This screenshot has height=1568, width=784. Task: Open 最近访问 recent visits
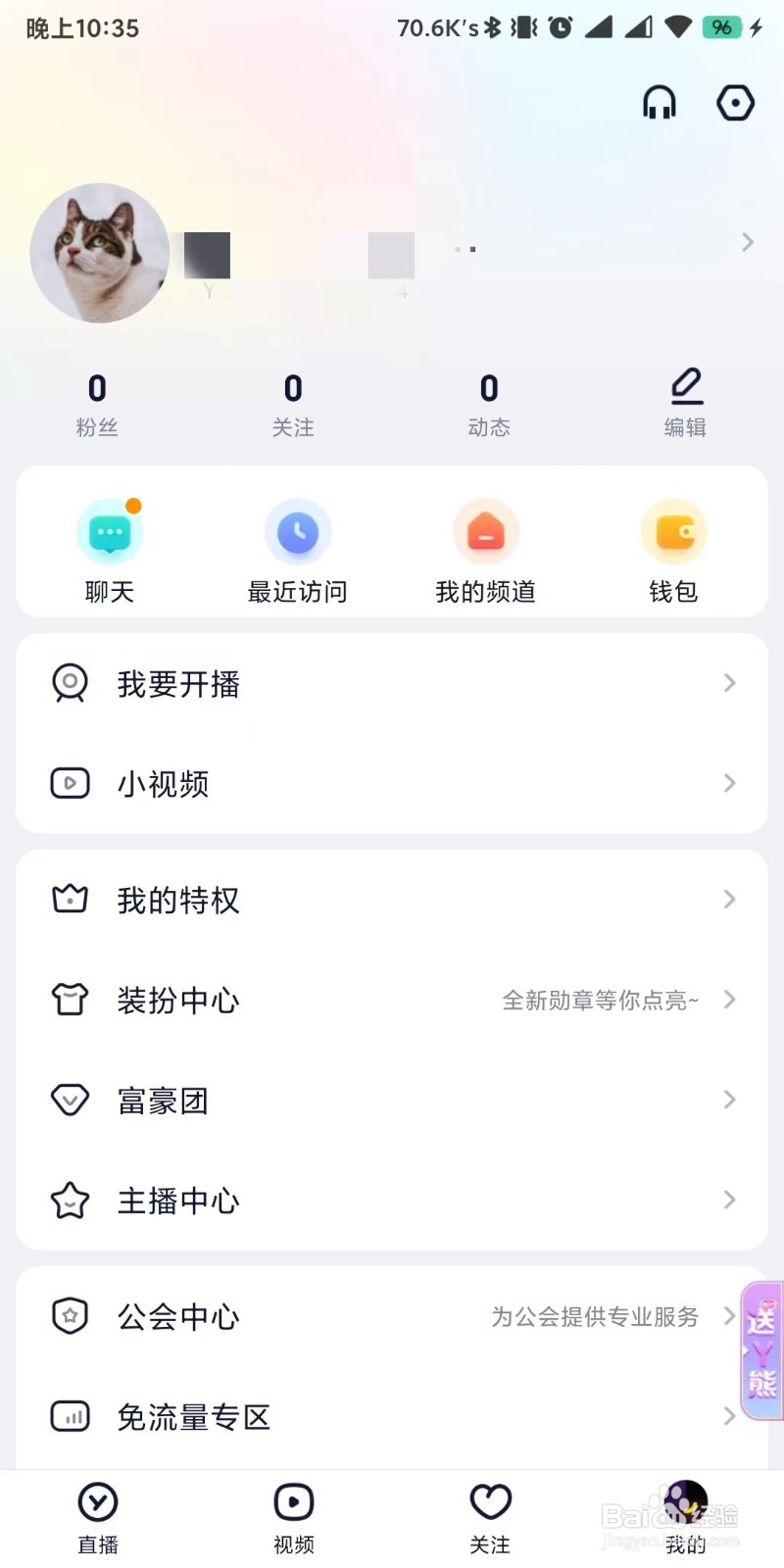298,551
